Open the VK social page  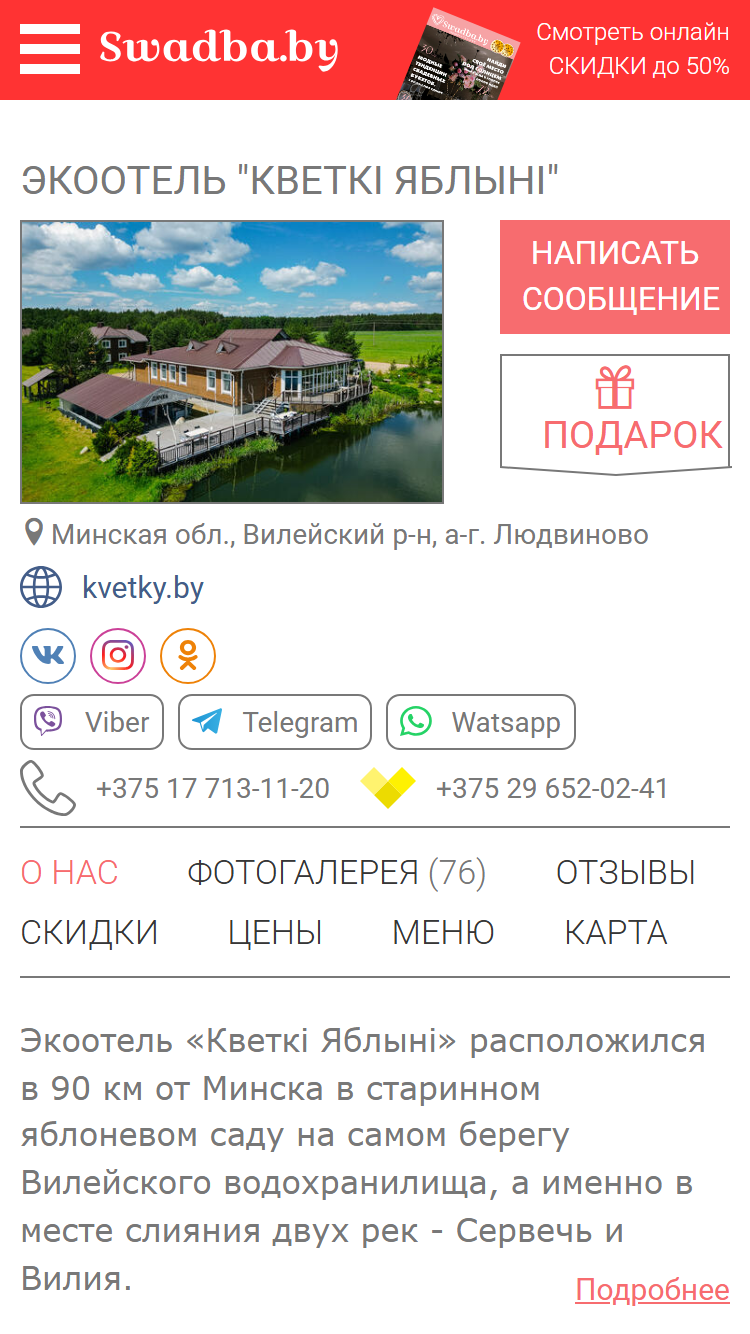(48, 656)
